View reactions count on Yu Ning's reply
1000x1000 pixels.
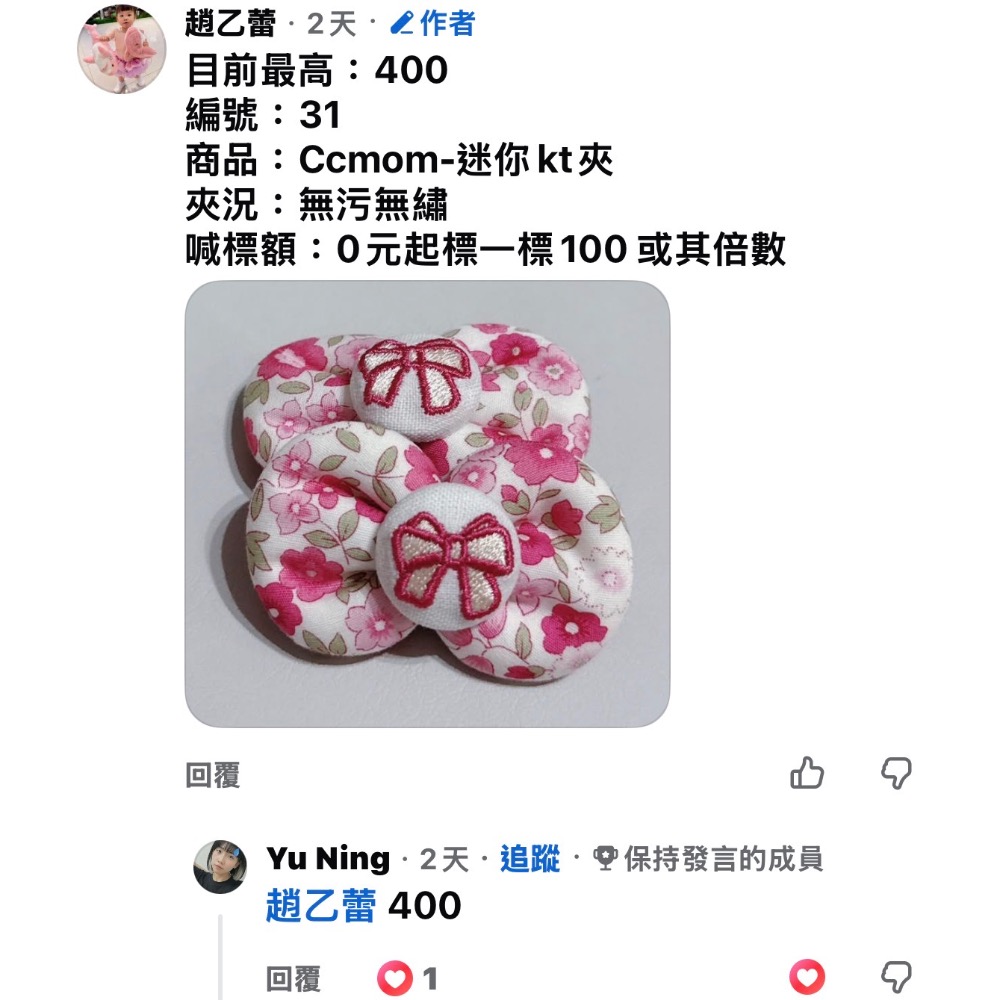click(408, 978)
